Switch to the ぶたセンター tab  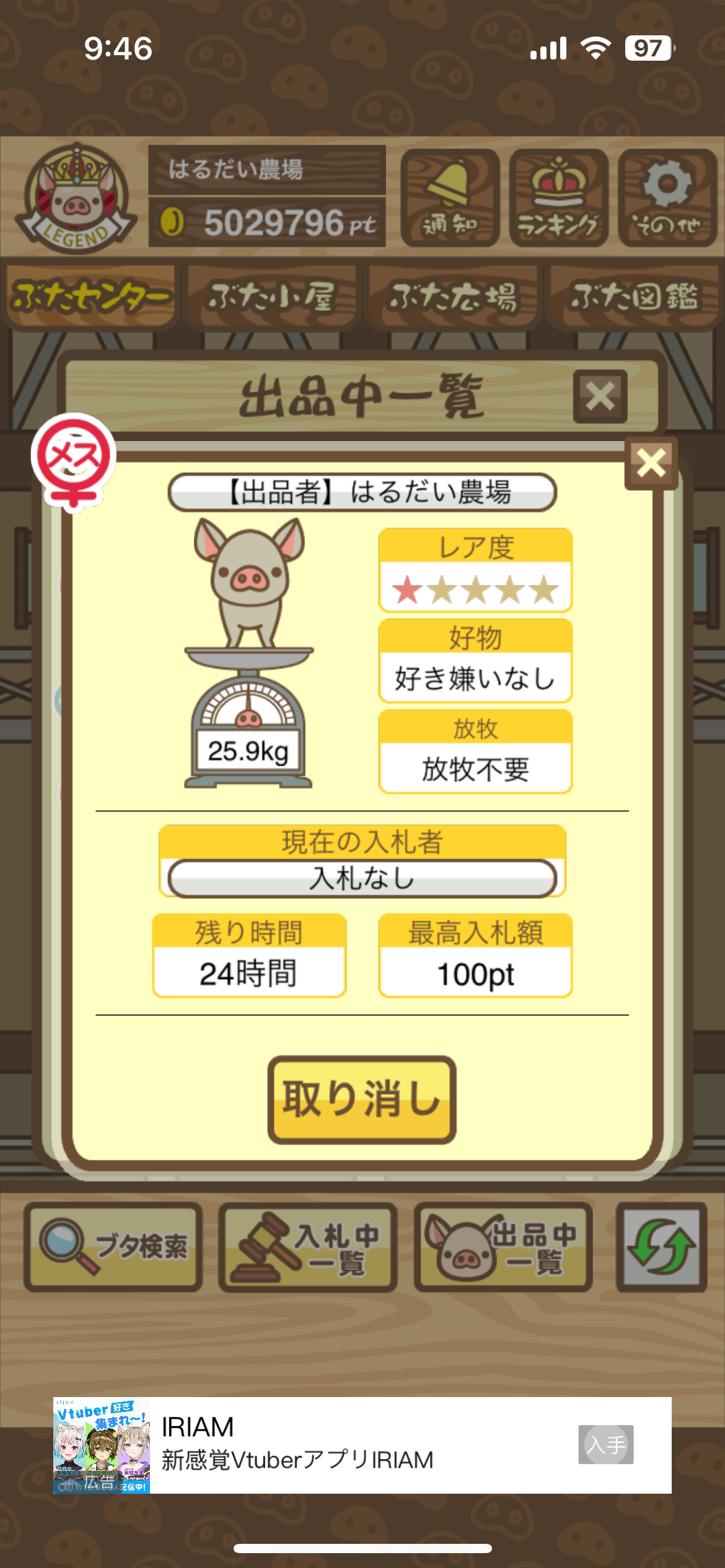[x=90, y=297]
